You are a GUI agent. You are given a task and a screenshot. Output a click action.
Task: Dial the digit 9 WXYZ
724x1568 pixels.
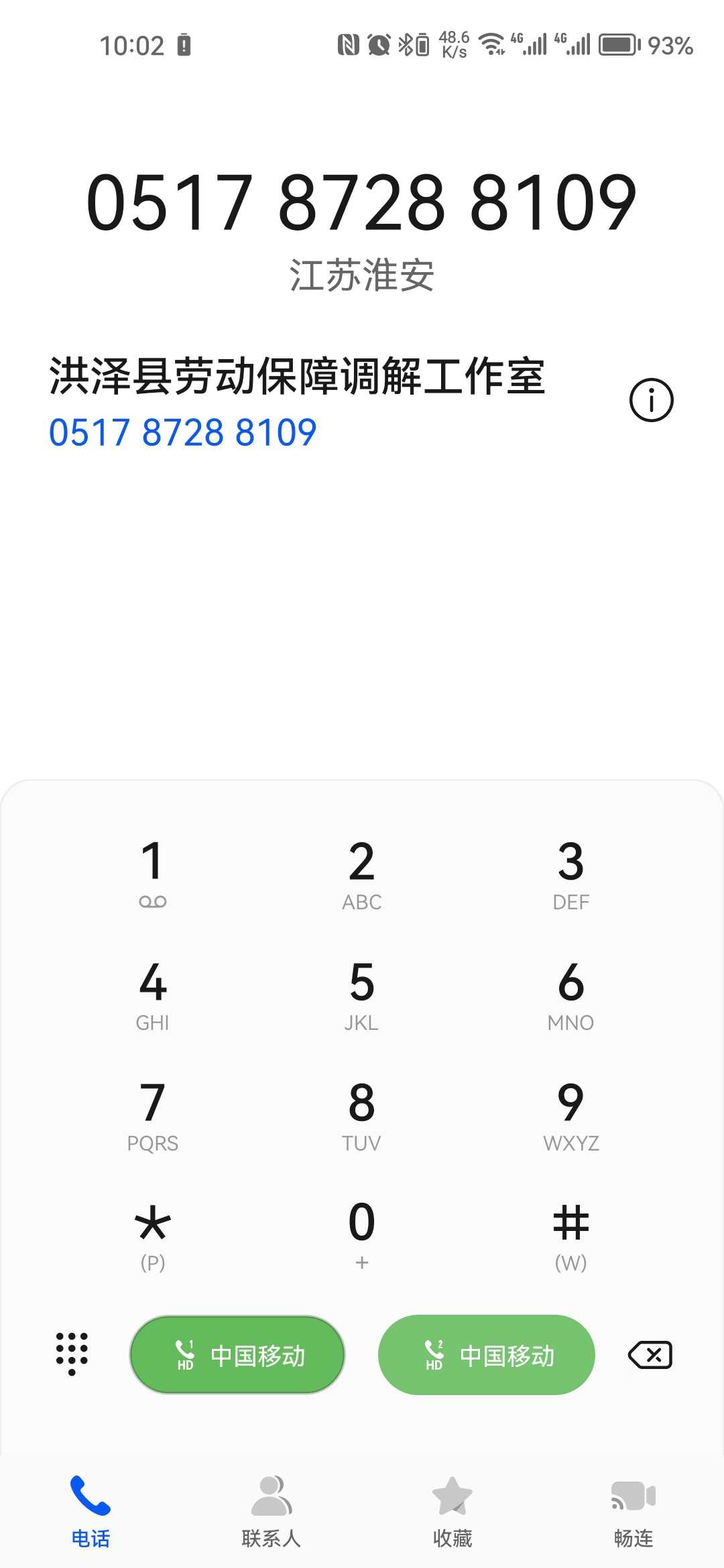[571, 1115]
